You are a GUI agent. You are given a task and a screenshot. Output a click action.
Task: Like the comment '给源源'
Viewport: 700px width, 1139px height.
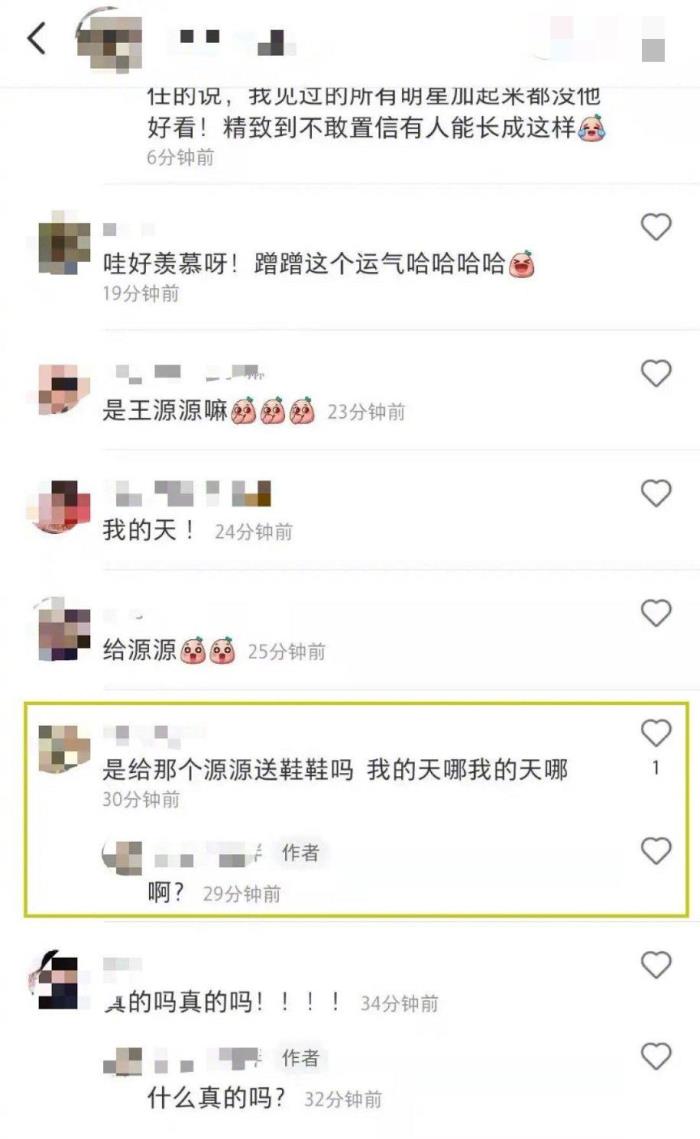(656, 613)
